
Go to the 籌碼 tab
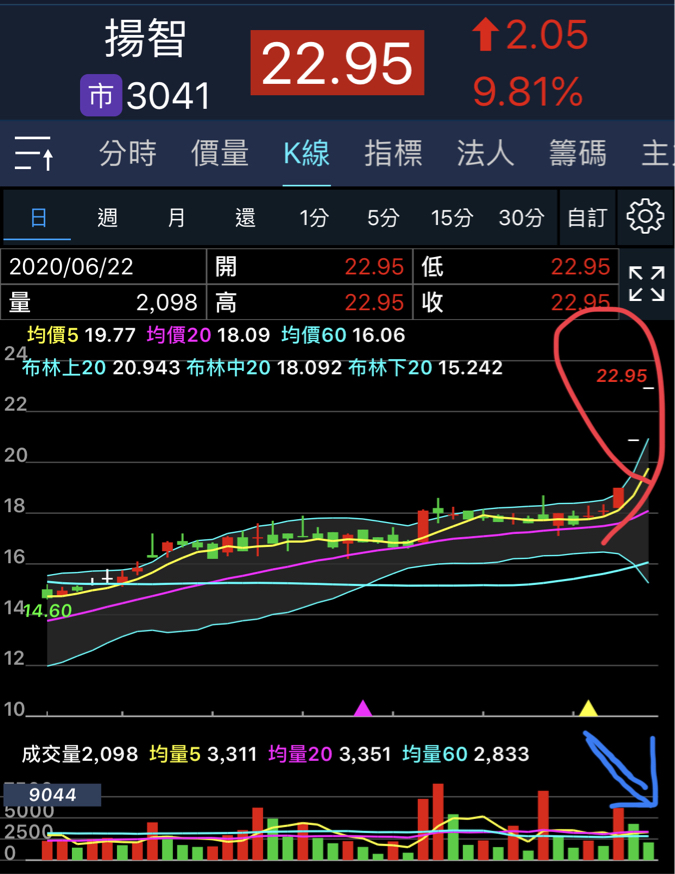coord(577,154)
